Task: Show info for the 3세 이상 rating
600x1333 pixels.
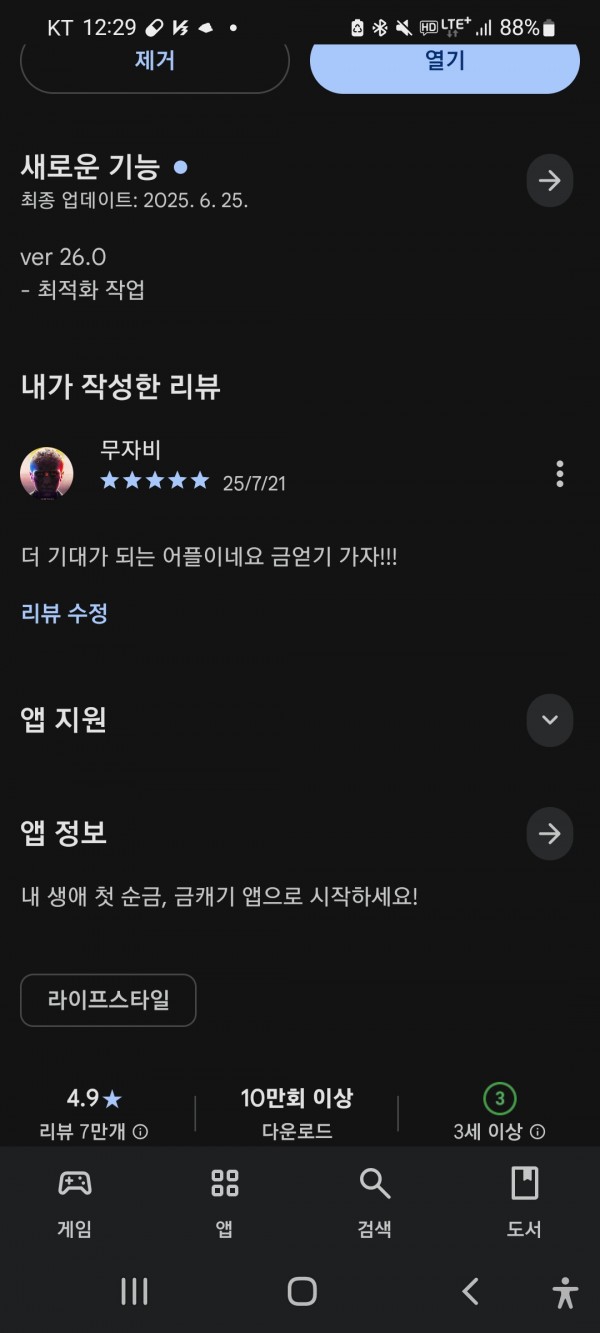Action: (x=537, y=1132)
